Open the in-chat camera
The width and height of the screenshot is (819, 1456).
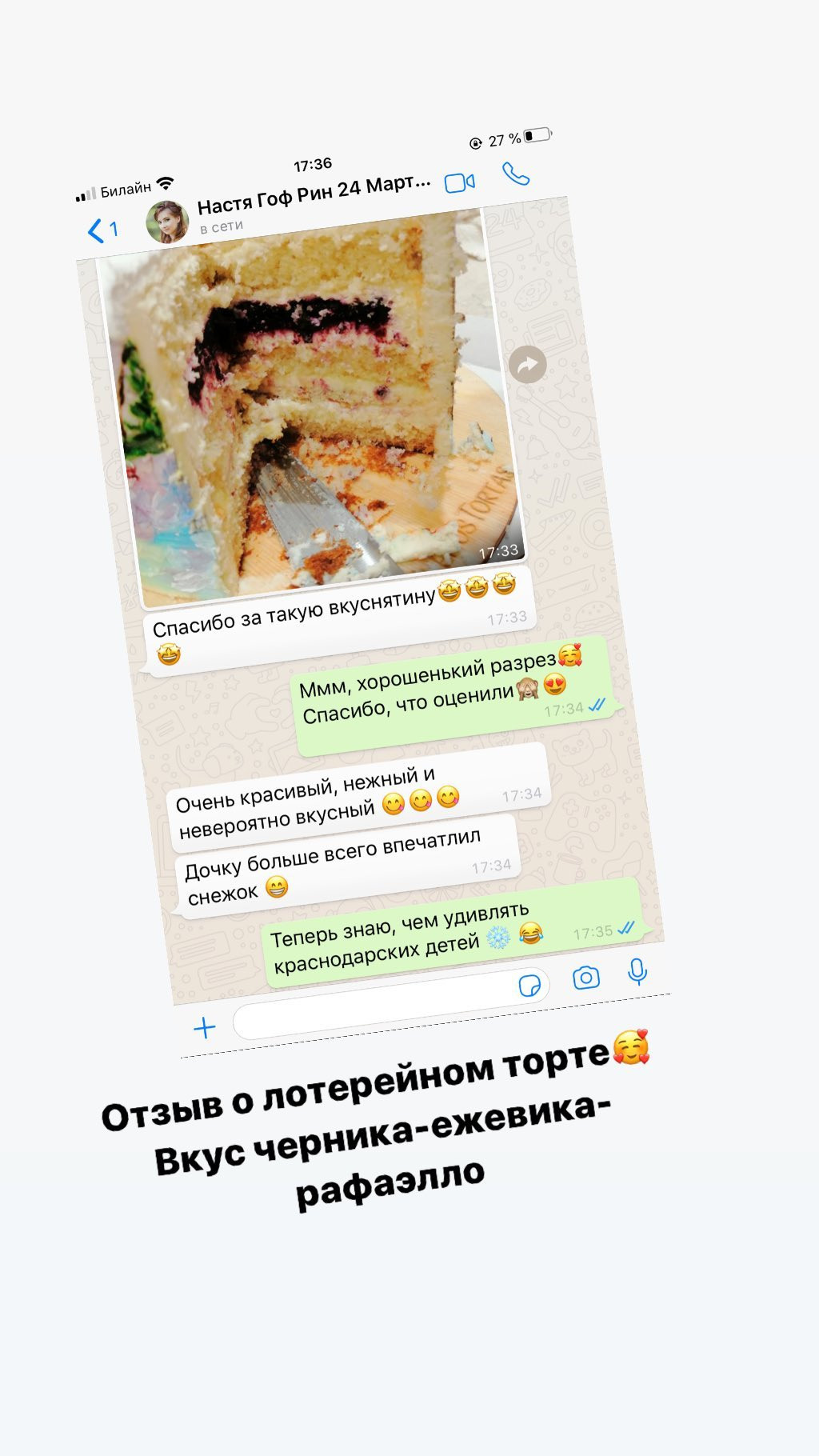(x=586, y=978)
